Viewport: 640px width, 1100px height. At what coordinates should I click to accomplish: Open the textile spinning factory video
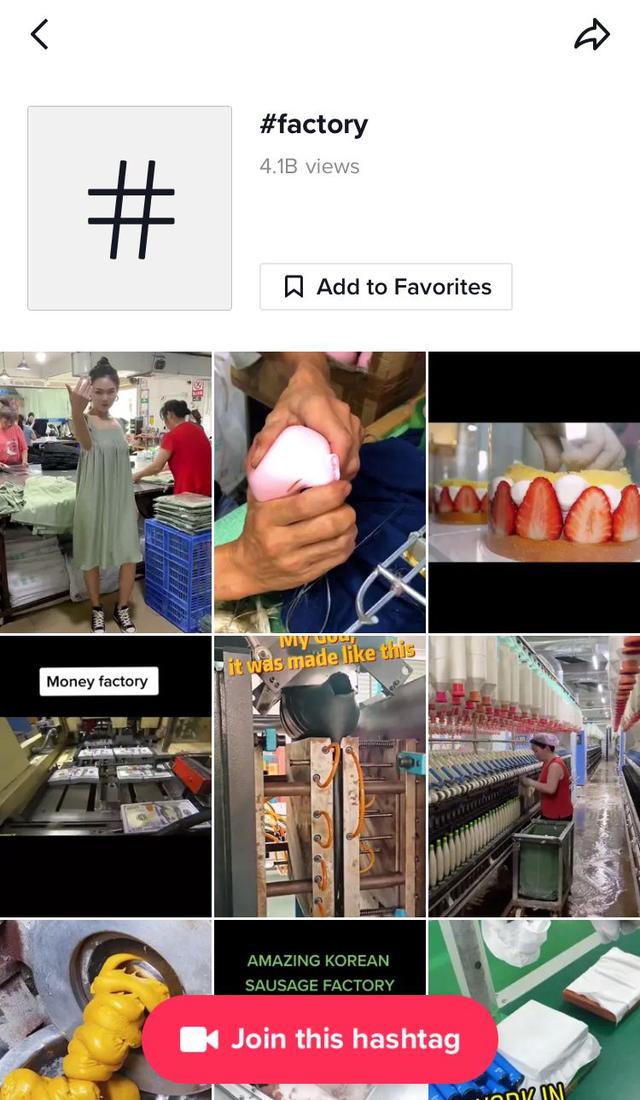pyautogui.click(x=534, y=776)
